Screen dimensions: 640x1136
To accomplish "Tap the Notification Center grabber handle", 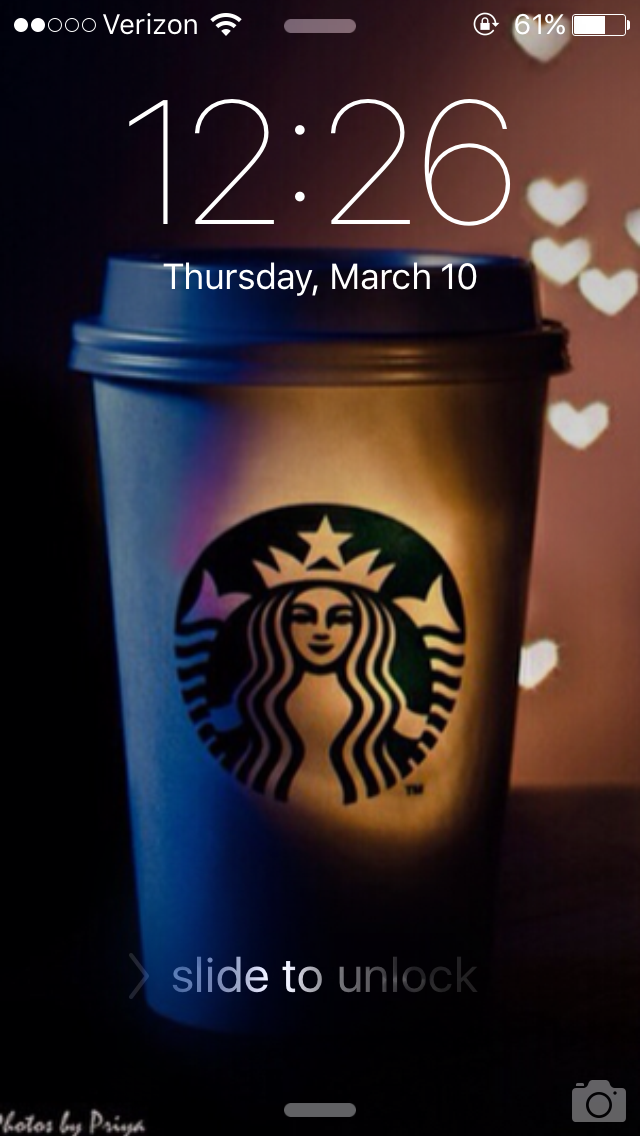I will tap(320, 26).
